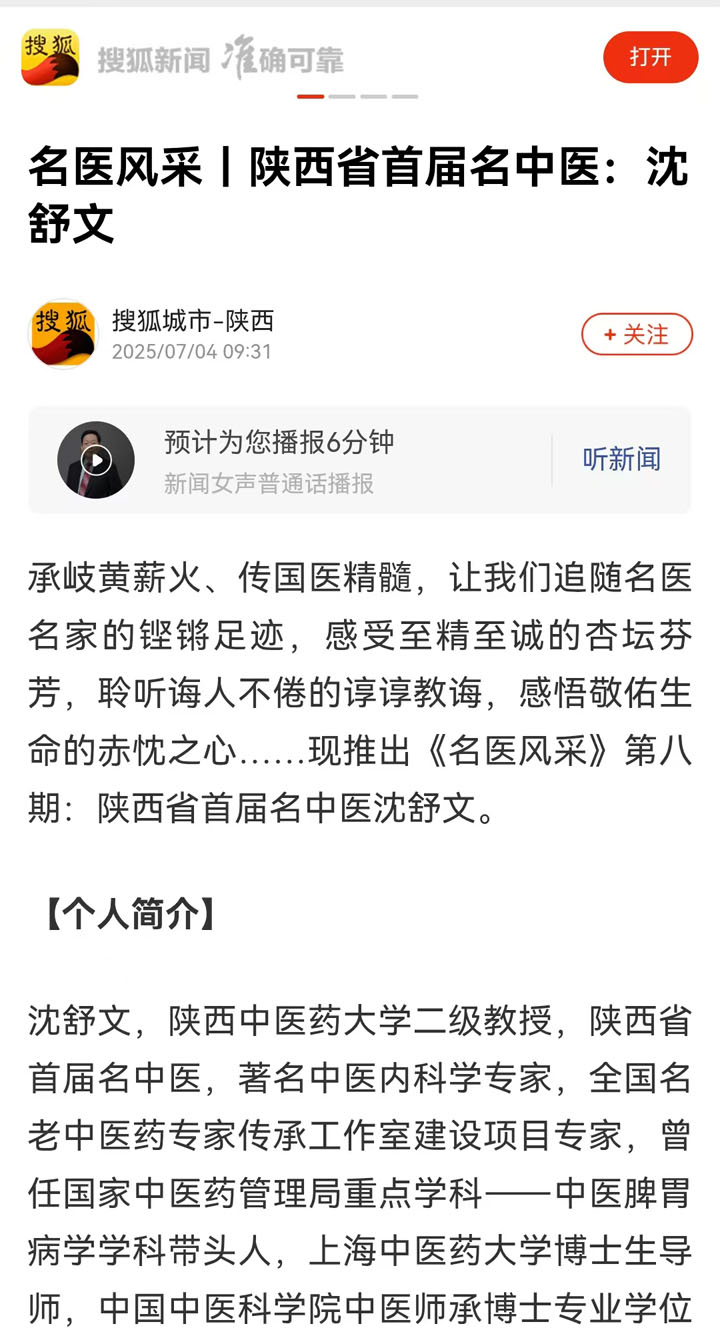Tap the 打开 button to open the app

tap(650, 57)
